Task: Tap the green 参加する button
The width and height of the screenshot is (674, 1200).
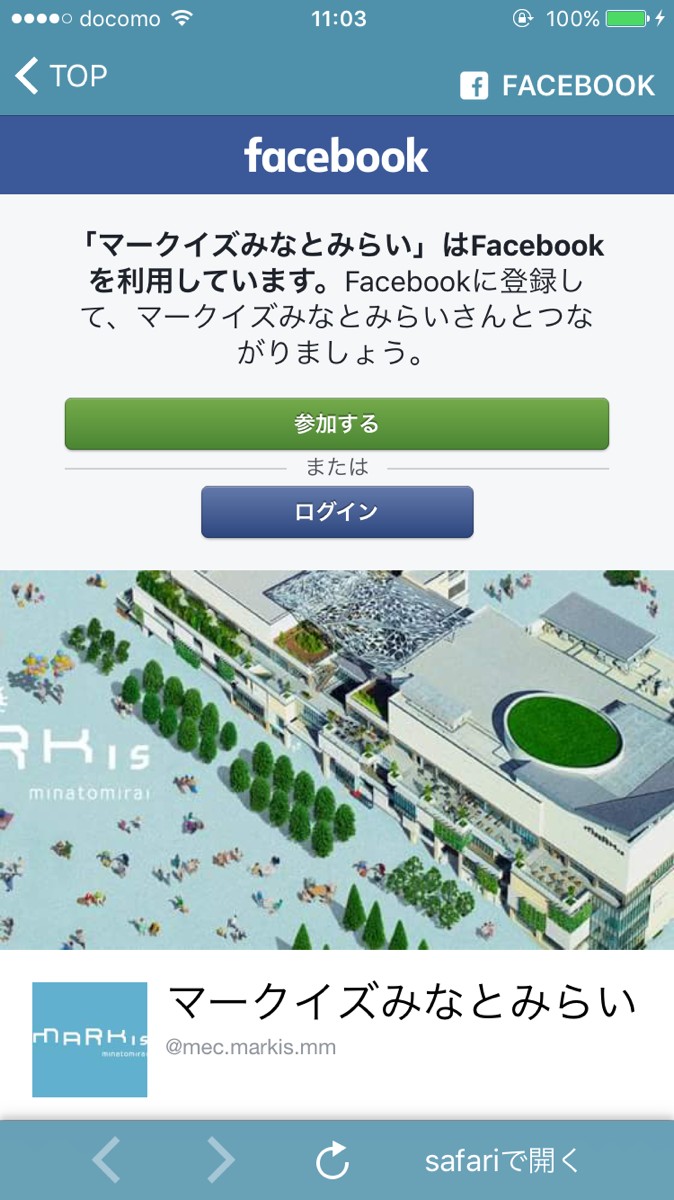Action: 337,424
